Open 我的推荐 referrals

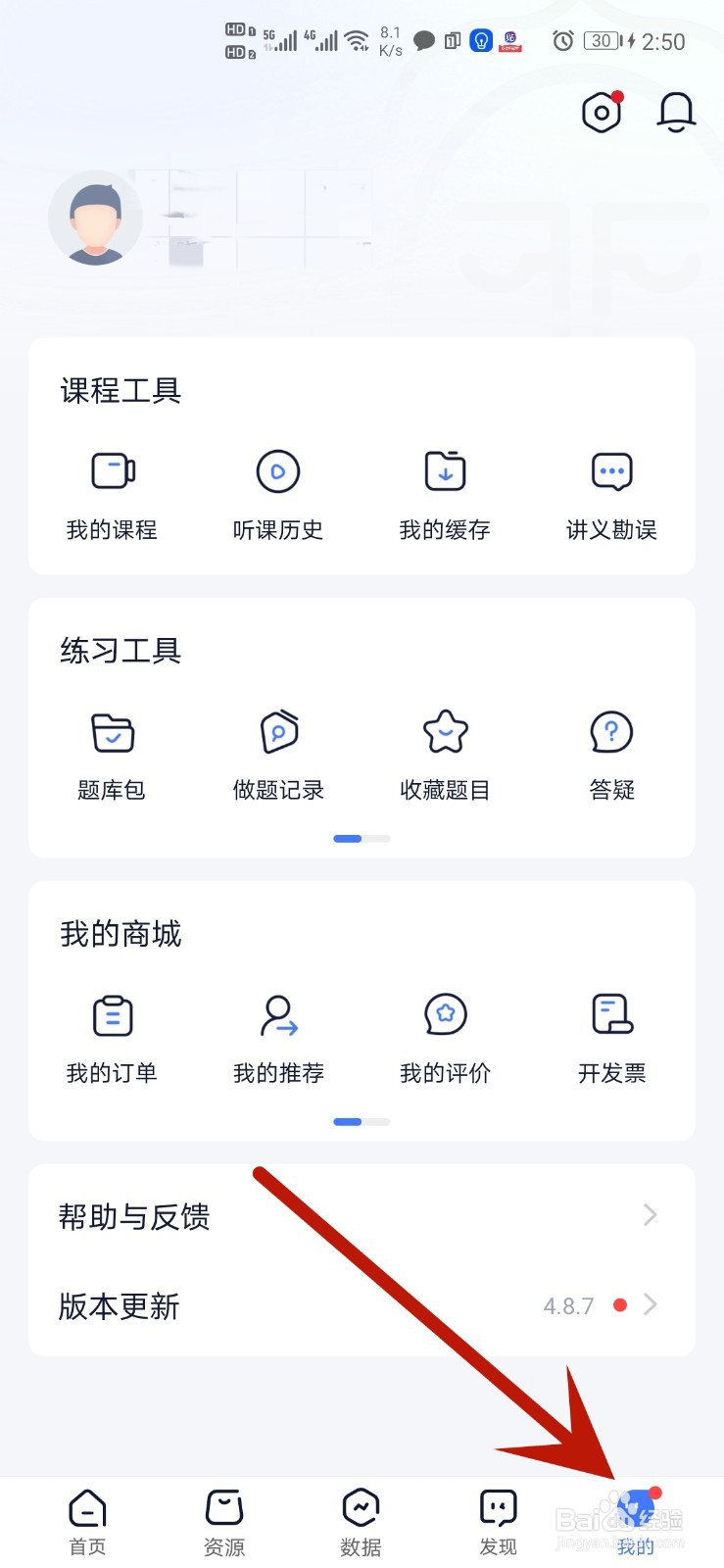(x=278, y=1039)
